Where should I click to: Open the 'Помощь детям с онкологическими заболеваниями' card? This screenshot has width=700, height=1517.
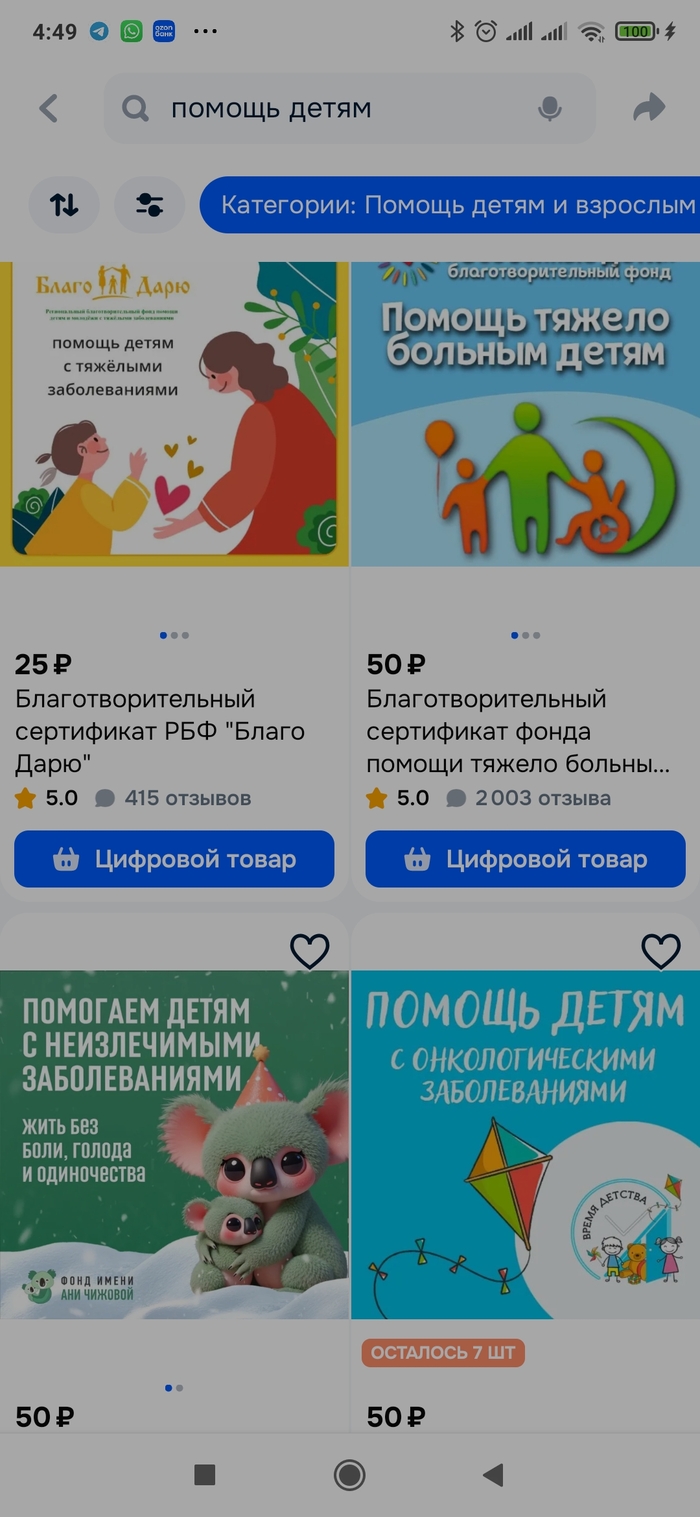525,1144
